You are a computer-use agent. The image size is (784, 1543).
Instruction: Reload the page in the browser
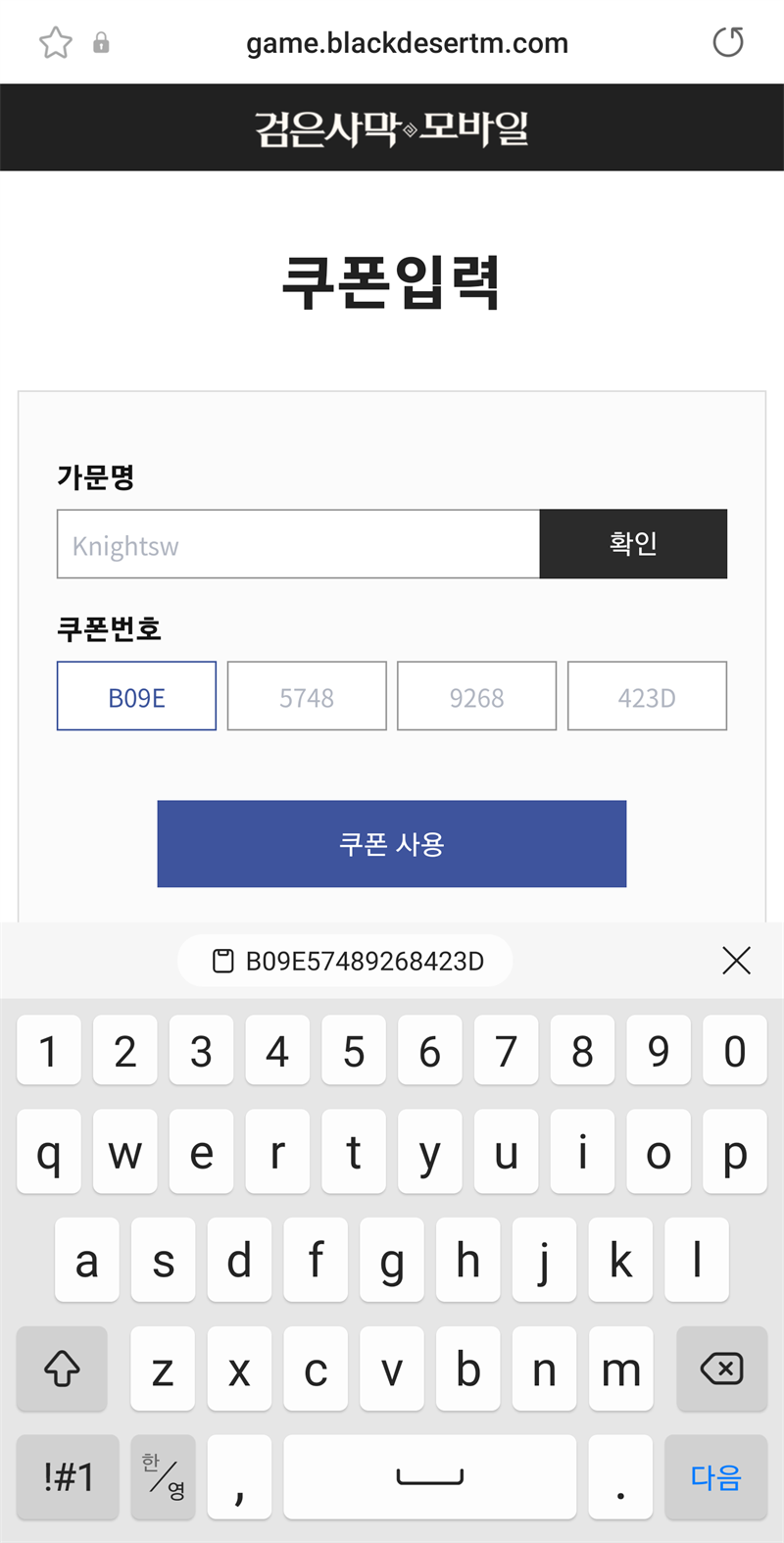pos(728,42)
